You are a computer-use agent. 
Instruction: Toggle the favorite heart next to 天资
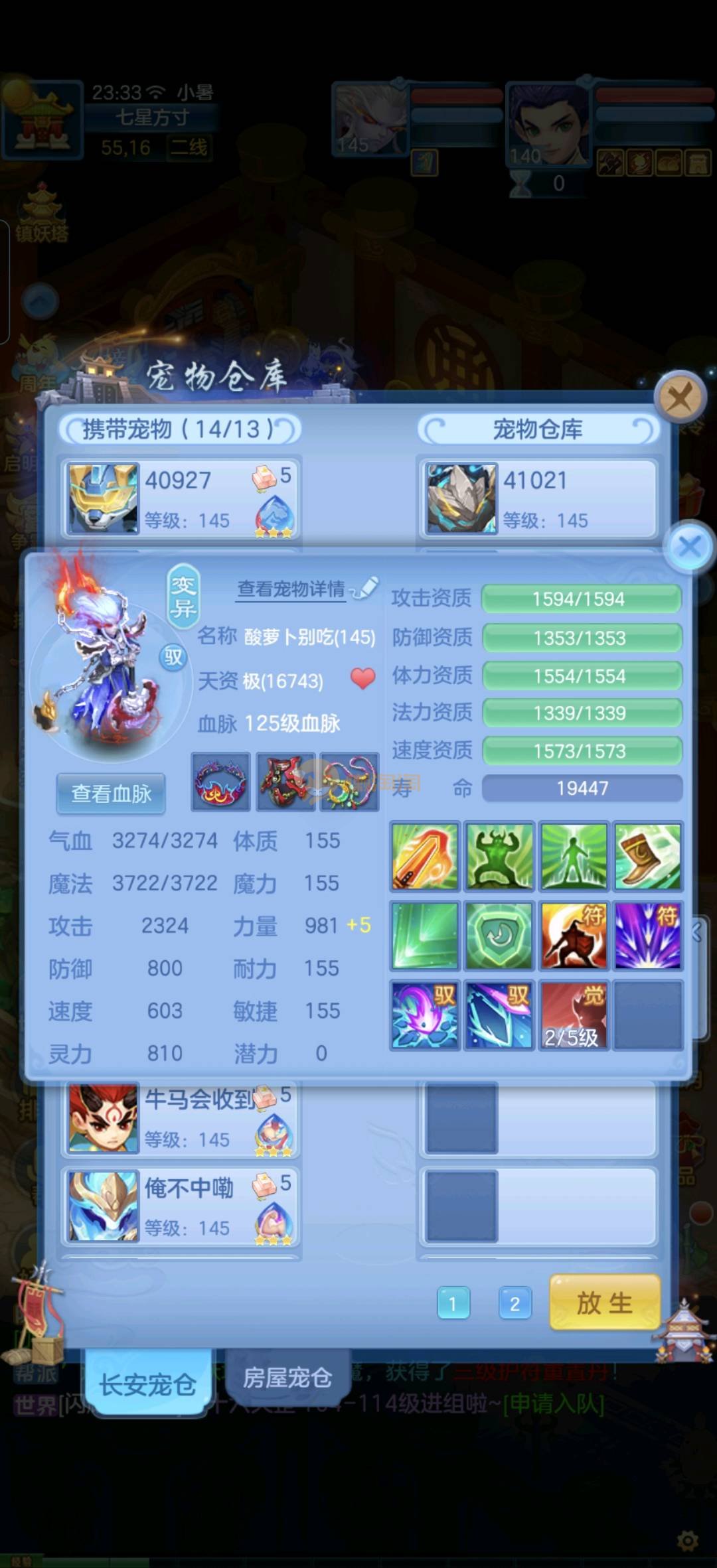[x=362, y=679]
